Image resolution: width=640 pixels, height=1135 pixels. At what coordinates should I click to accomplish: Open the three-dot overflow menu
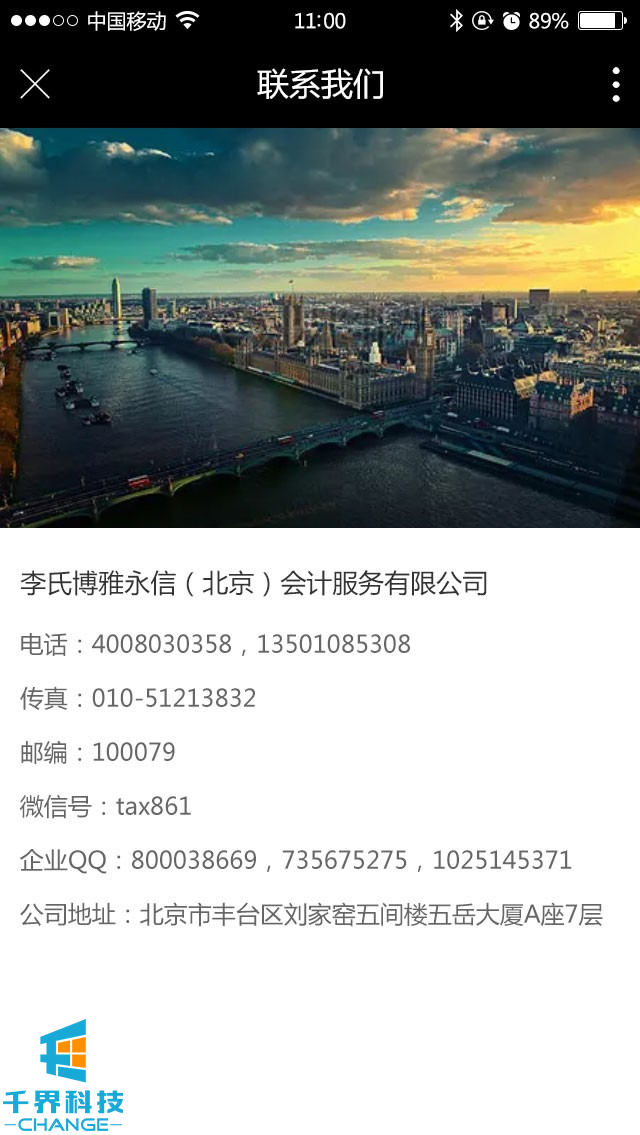pos(615,85)
